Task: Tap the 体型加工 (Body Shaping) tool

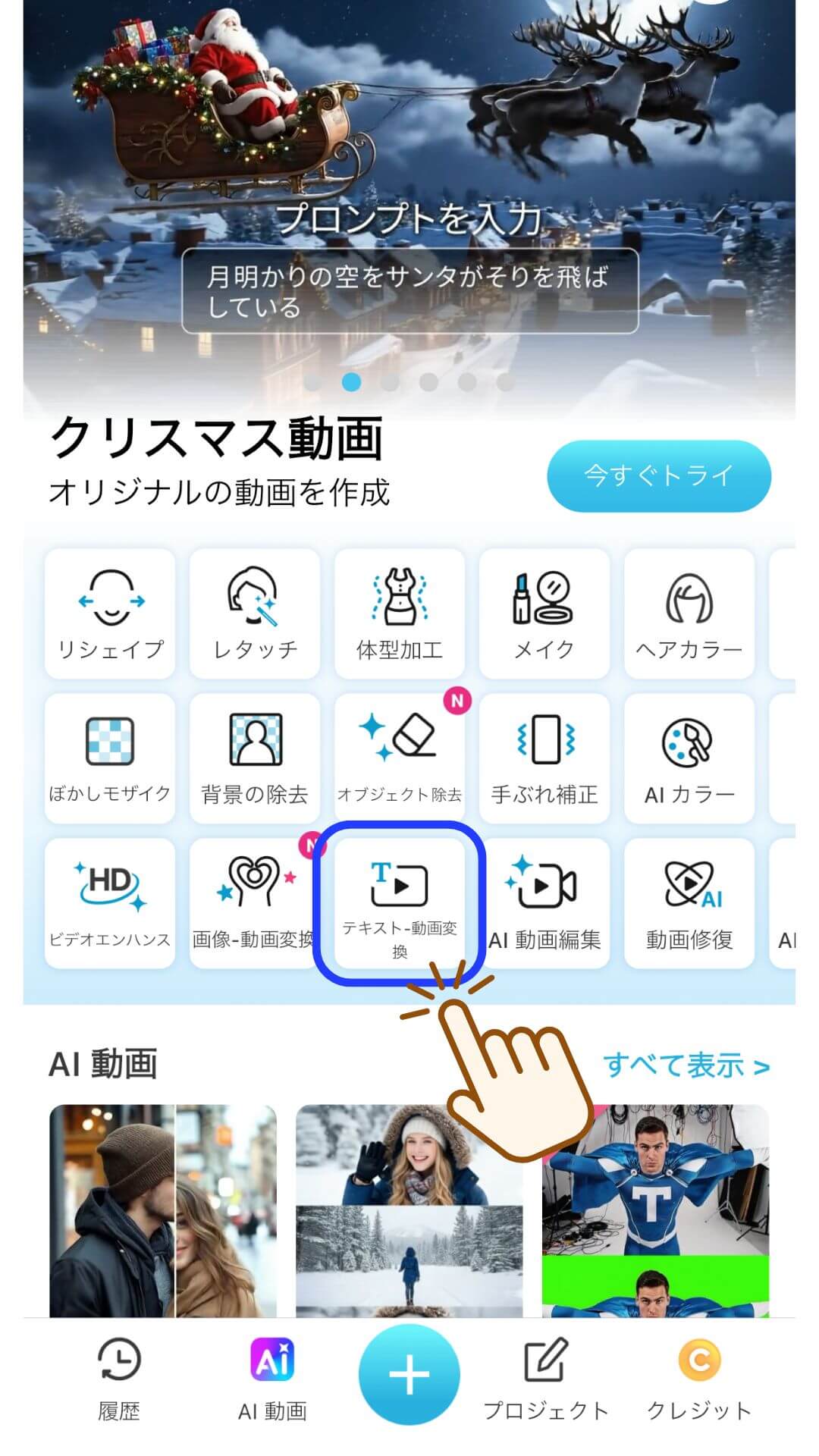Action: [400, 614]
